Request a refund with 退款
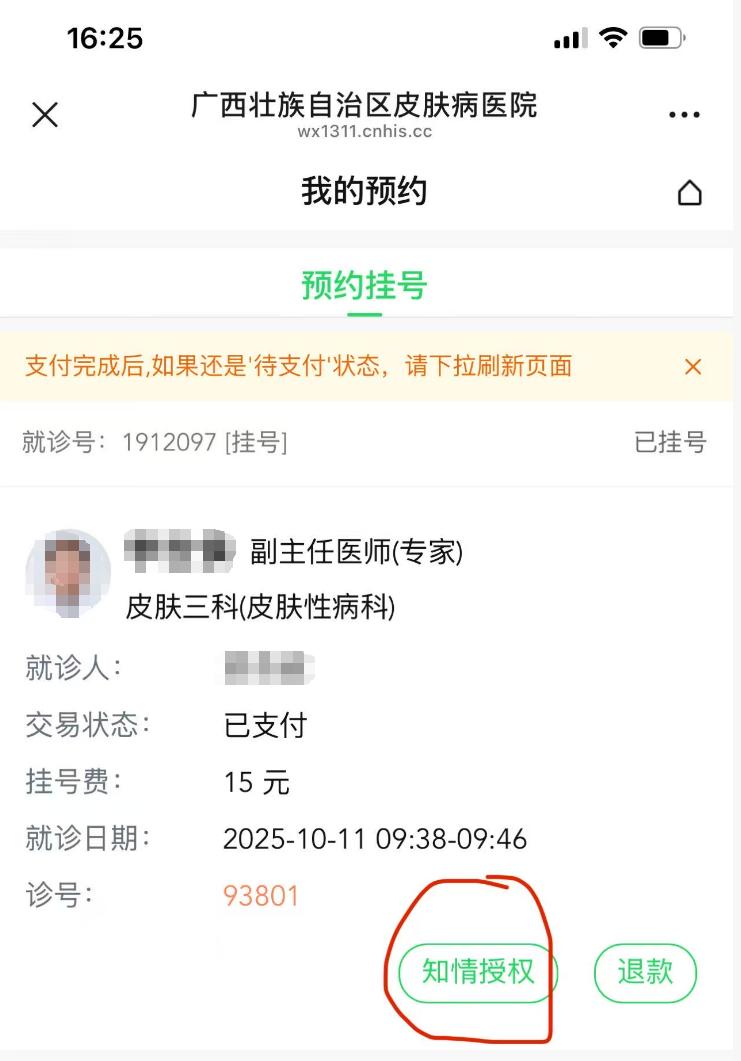Screen dimensions: 741x1061 click(645, 972)
